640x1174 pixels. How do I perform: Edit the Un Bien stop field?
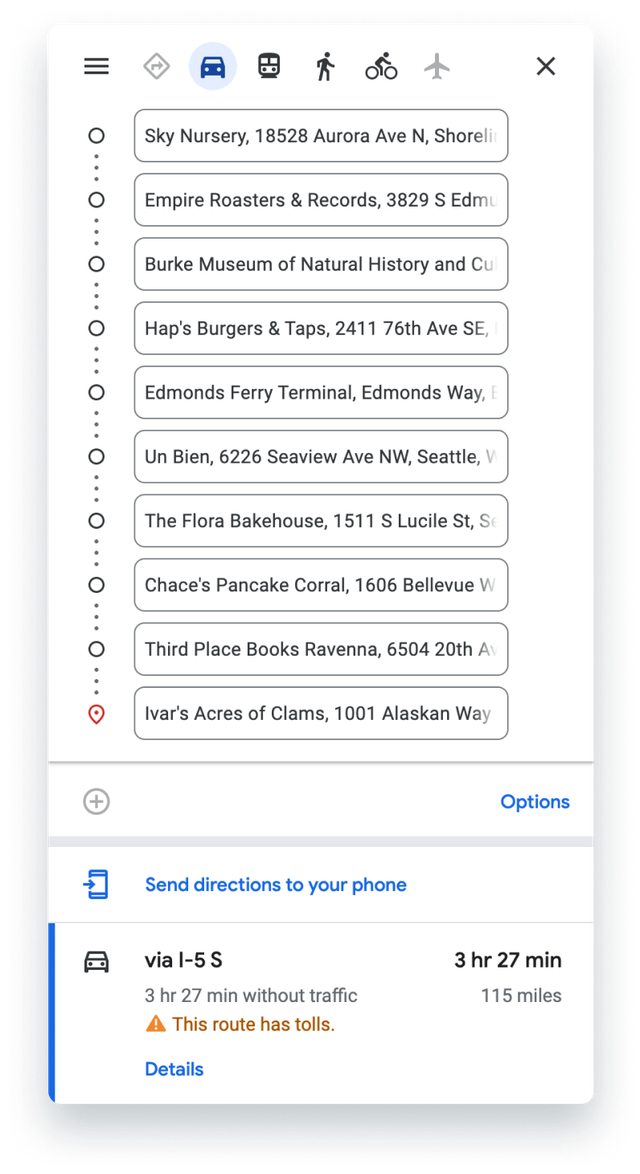point(320,457)
